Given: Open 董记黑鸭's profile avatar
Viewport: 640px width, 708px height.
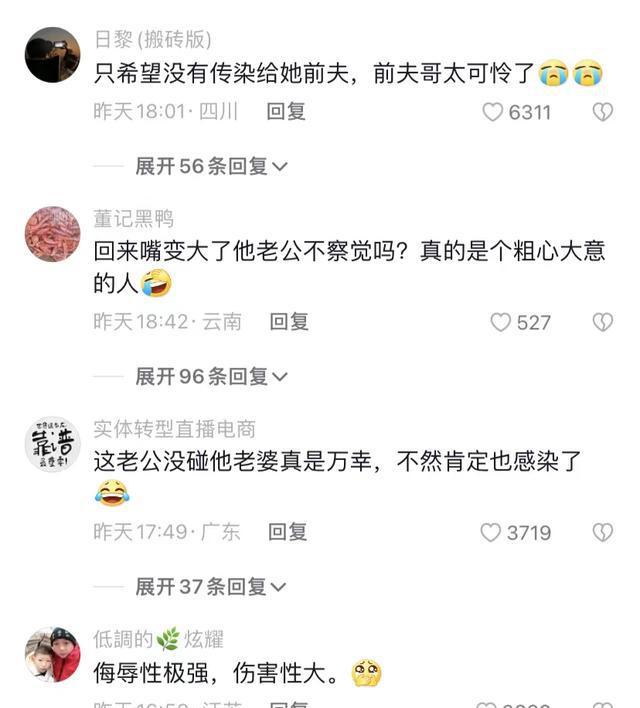Looking at the screenshot, I should pyautogui.click(x=52, y=234).
